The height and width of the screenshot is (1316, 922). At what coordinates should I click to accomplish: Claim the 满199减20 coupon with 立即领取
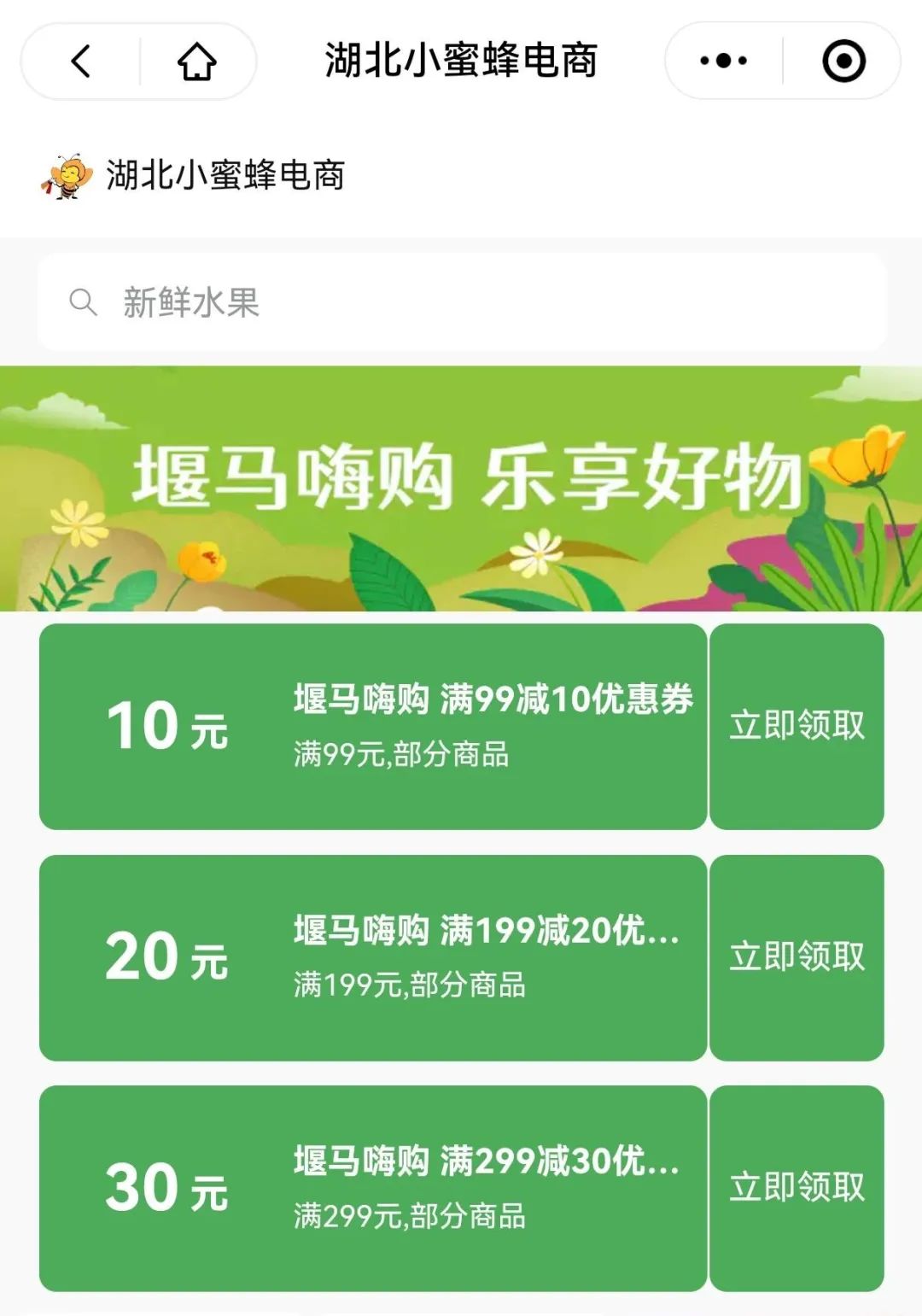[797, 957]
